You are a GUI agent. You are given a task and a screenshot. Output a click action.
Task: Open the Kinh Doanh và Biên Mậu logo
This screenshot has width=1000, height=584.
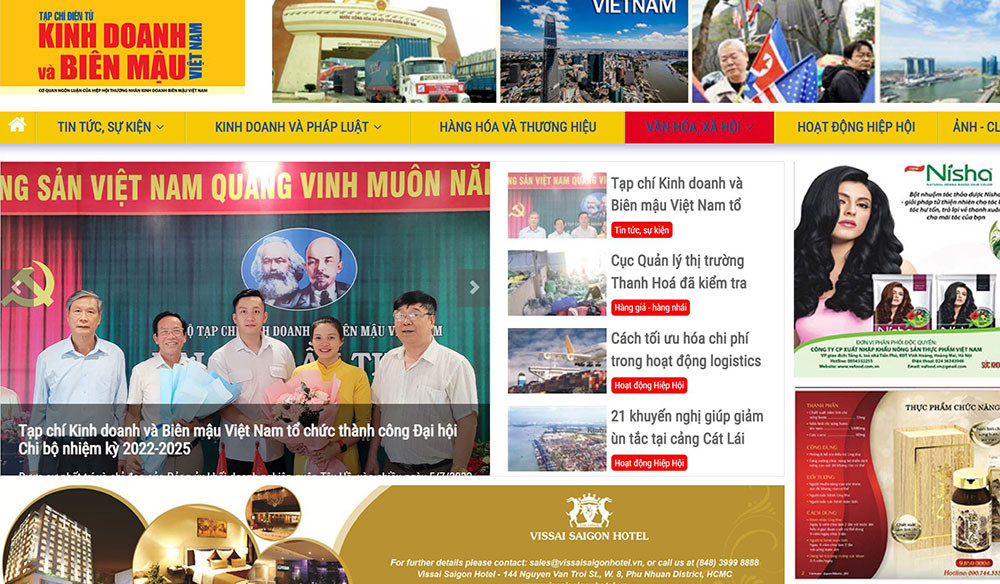(x=122, y=50)
